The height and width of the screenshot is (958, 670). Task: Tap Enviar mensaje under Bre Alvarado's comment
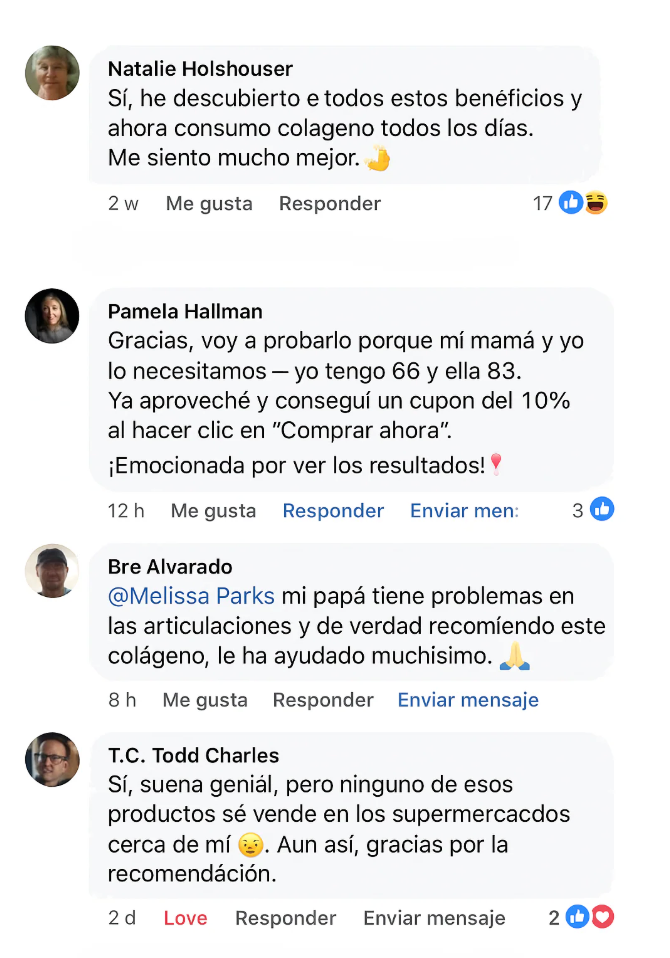(x=468, y=700)
